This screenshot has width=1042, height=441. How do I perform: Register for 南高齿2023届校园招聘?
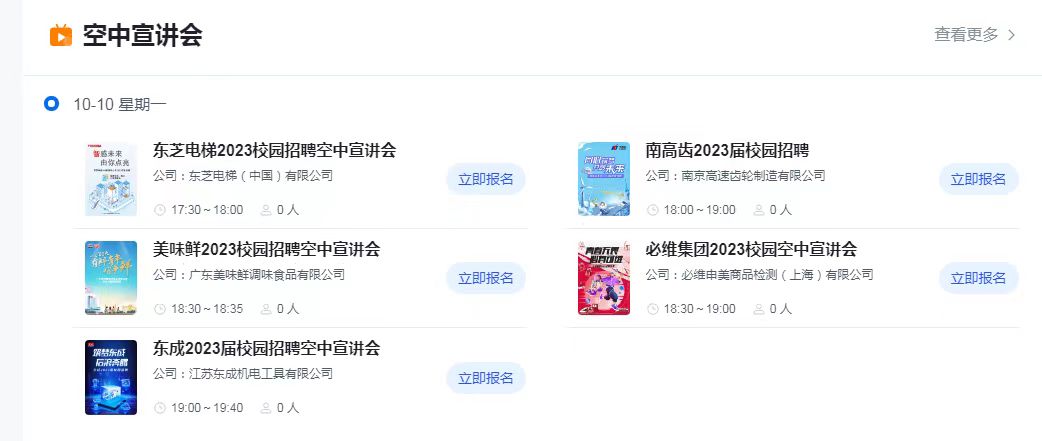978,179
